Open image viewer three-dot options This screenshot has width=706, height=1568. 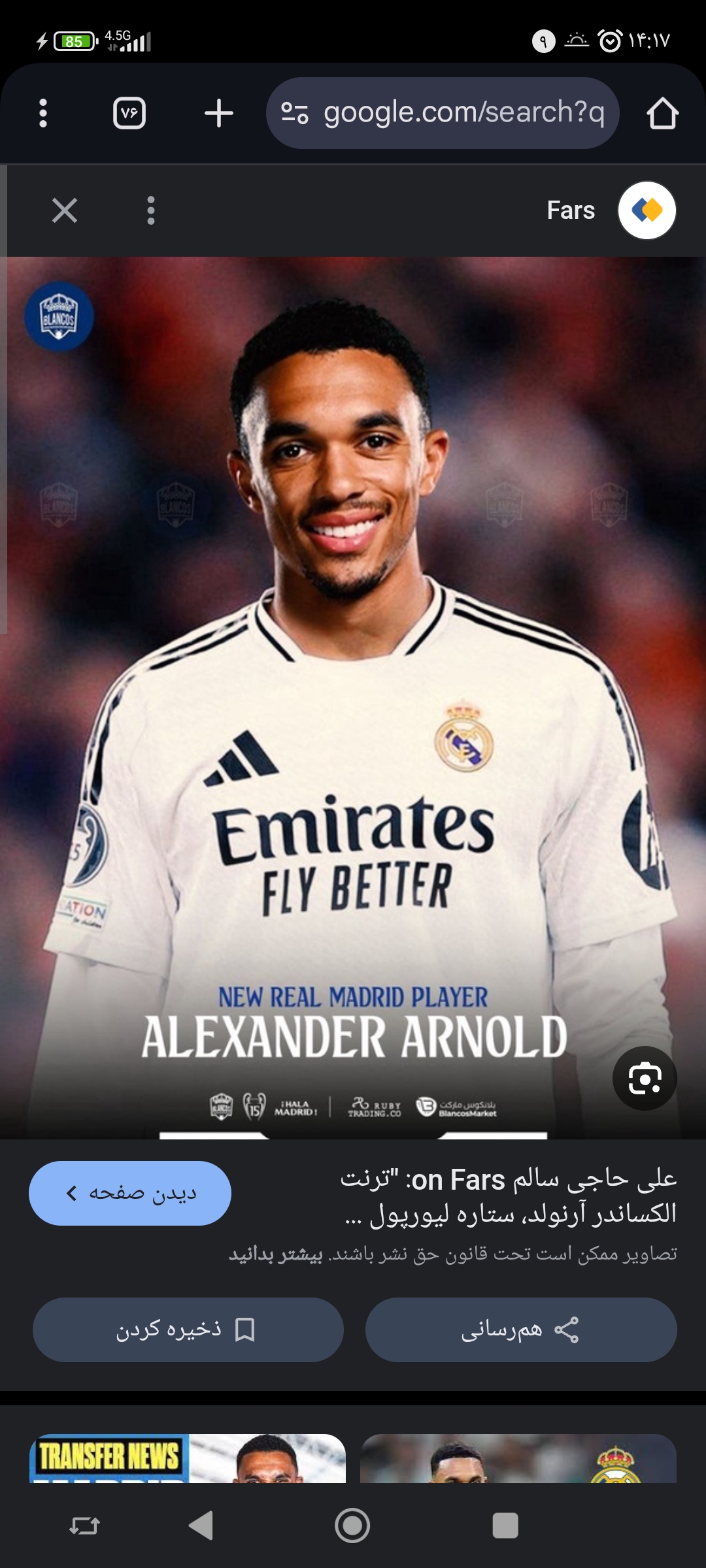pos(151,210)
